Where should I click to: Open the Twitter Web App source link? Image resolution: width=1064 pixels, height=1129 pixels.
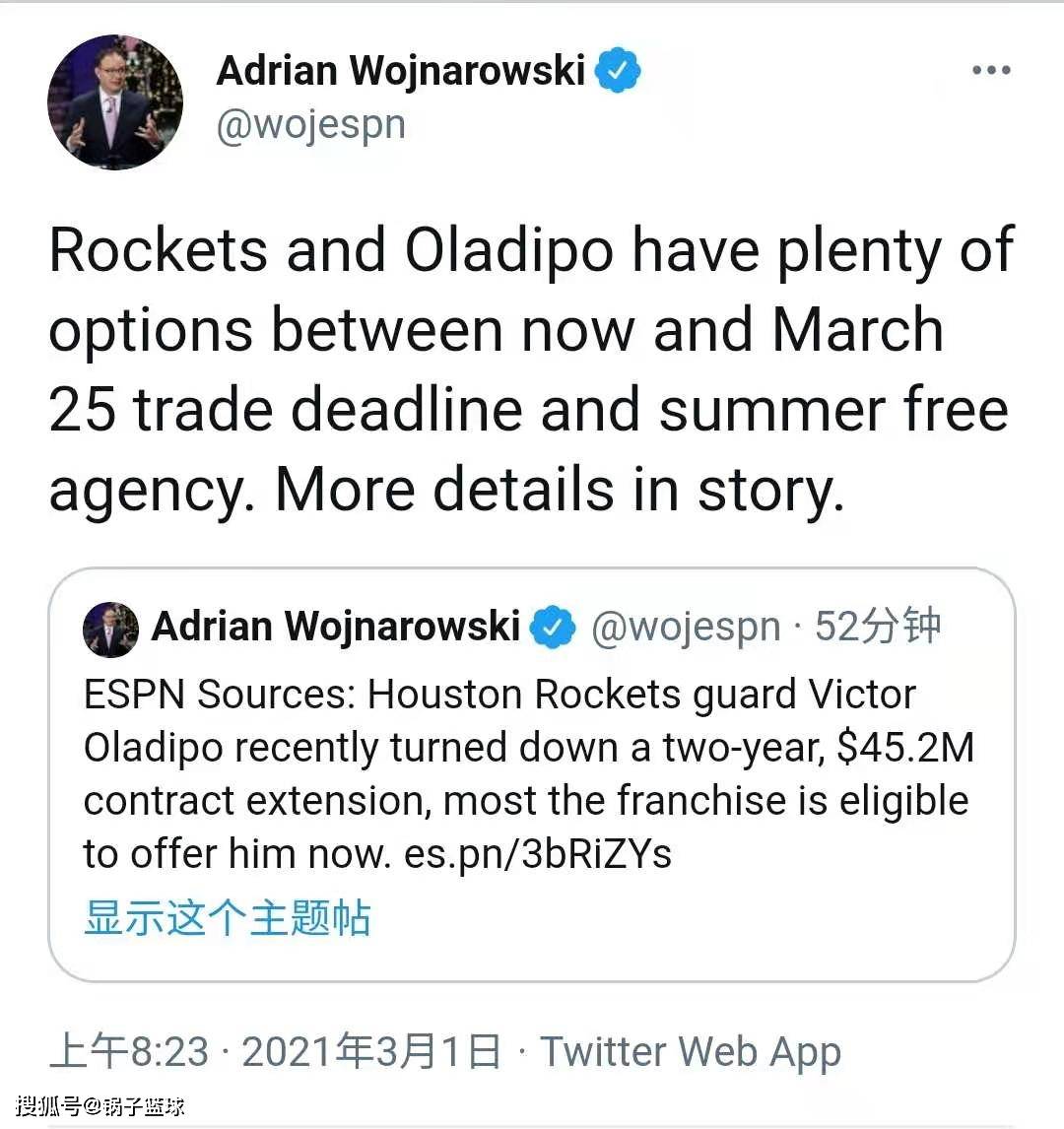click(690, 1051)
